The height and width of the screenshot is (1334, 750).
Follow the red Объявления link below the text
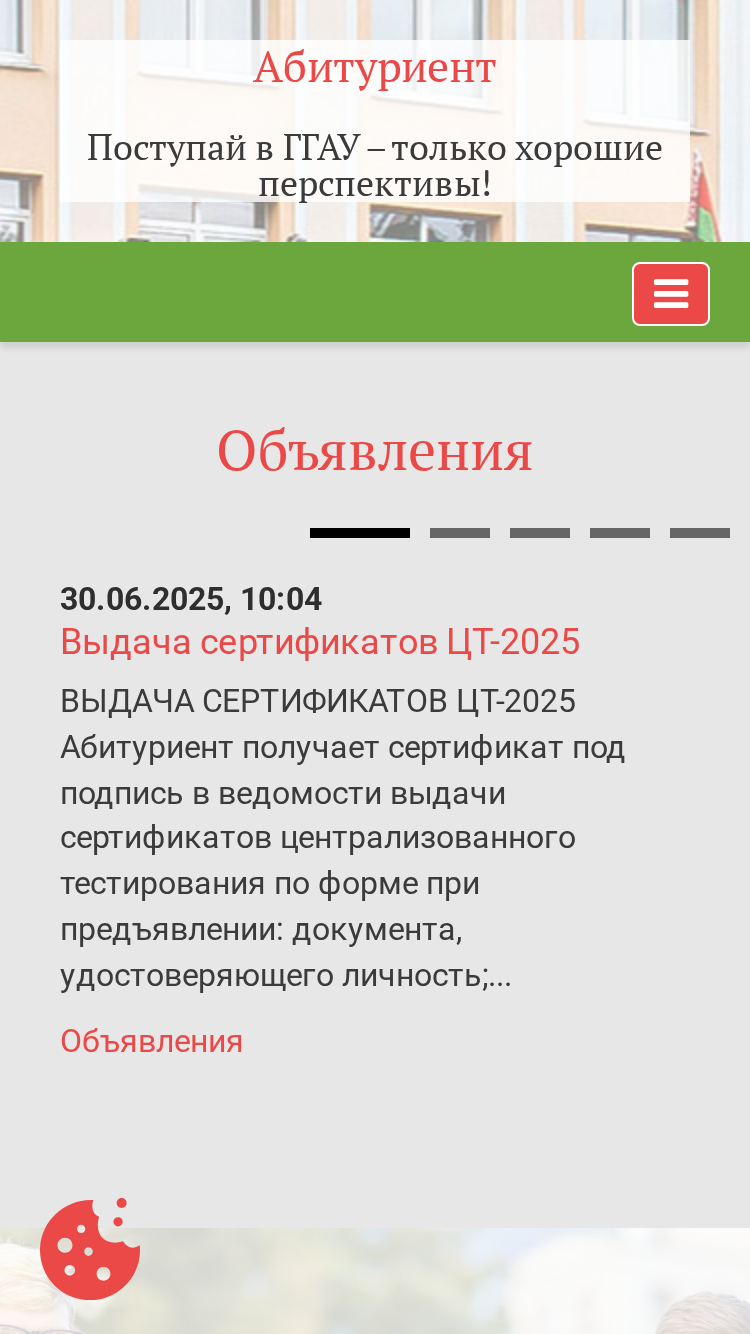pos(151,1041)
